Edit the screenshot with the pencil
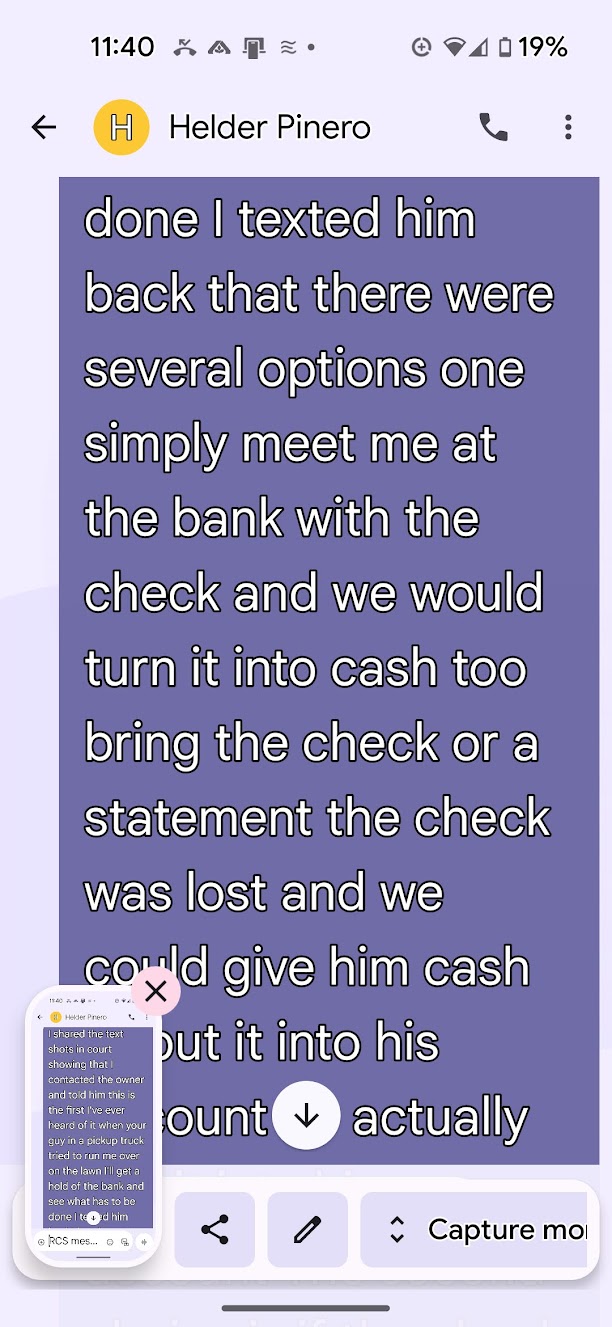Image resolution: width=612 pixels, height=1327 pixels. [x=308, y=1229]
